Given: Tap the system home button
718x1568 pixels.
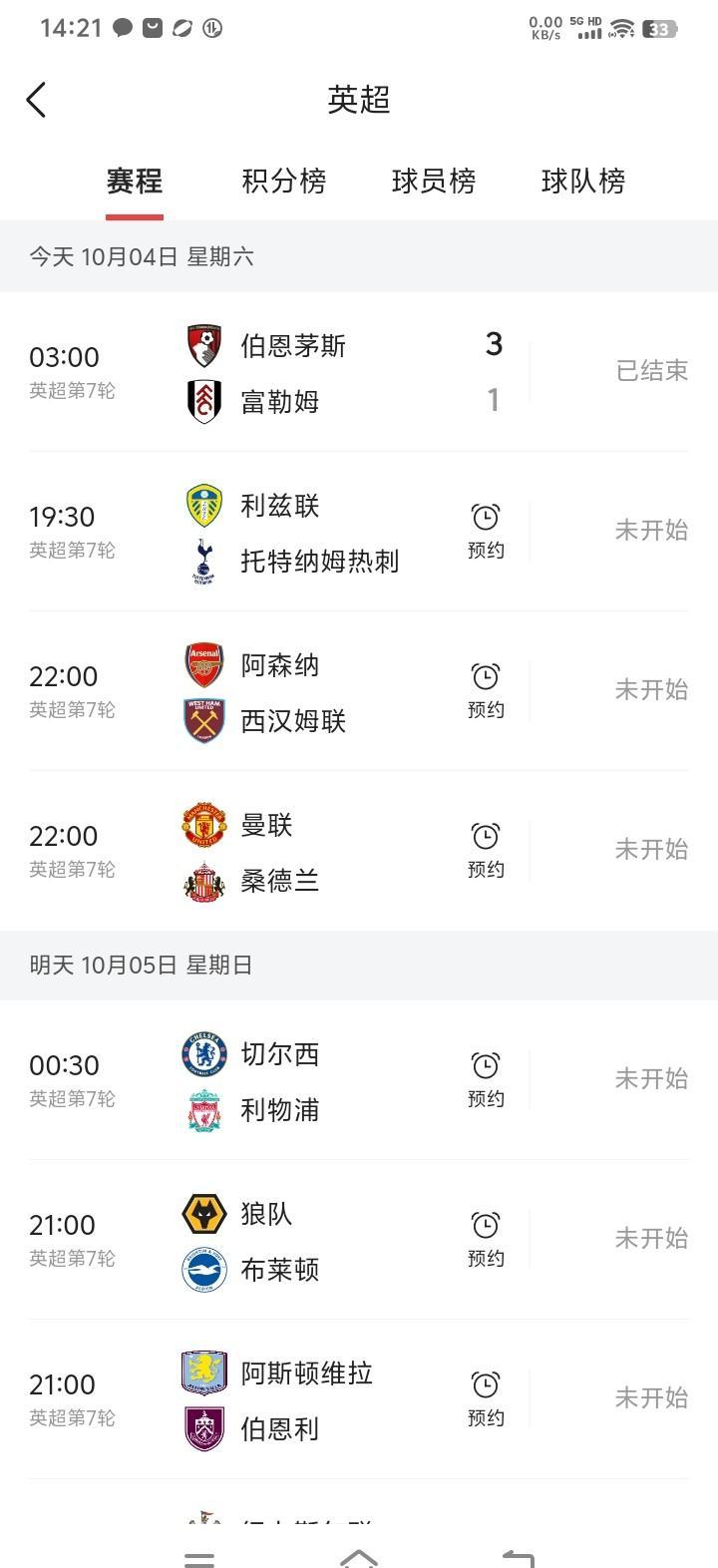Looking at the screenshot, I should pos(359,1556).
